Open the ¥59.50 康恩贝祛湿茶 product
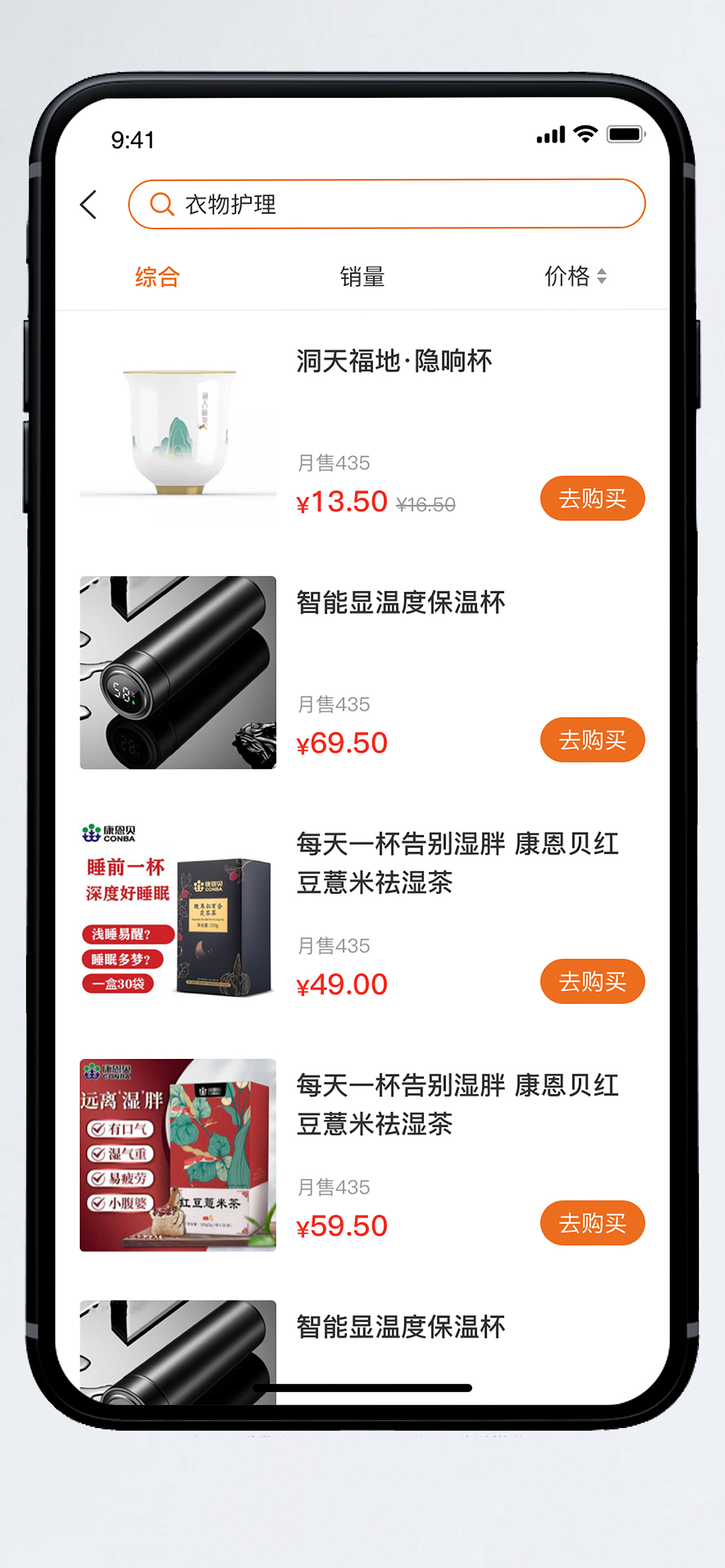This screenshot has width=725, height=1568. pyautogui.click(x=457, y=1104)
